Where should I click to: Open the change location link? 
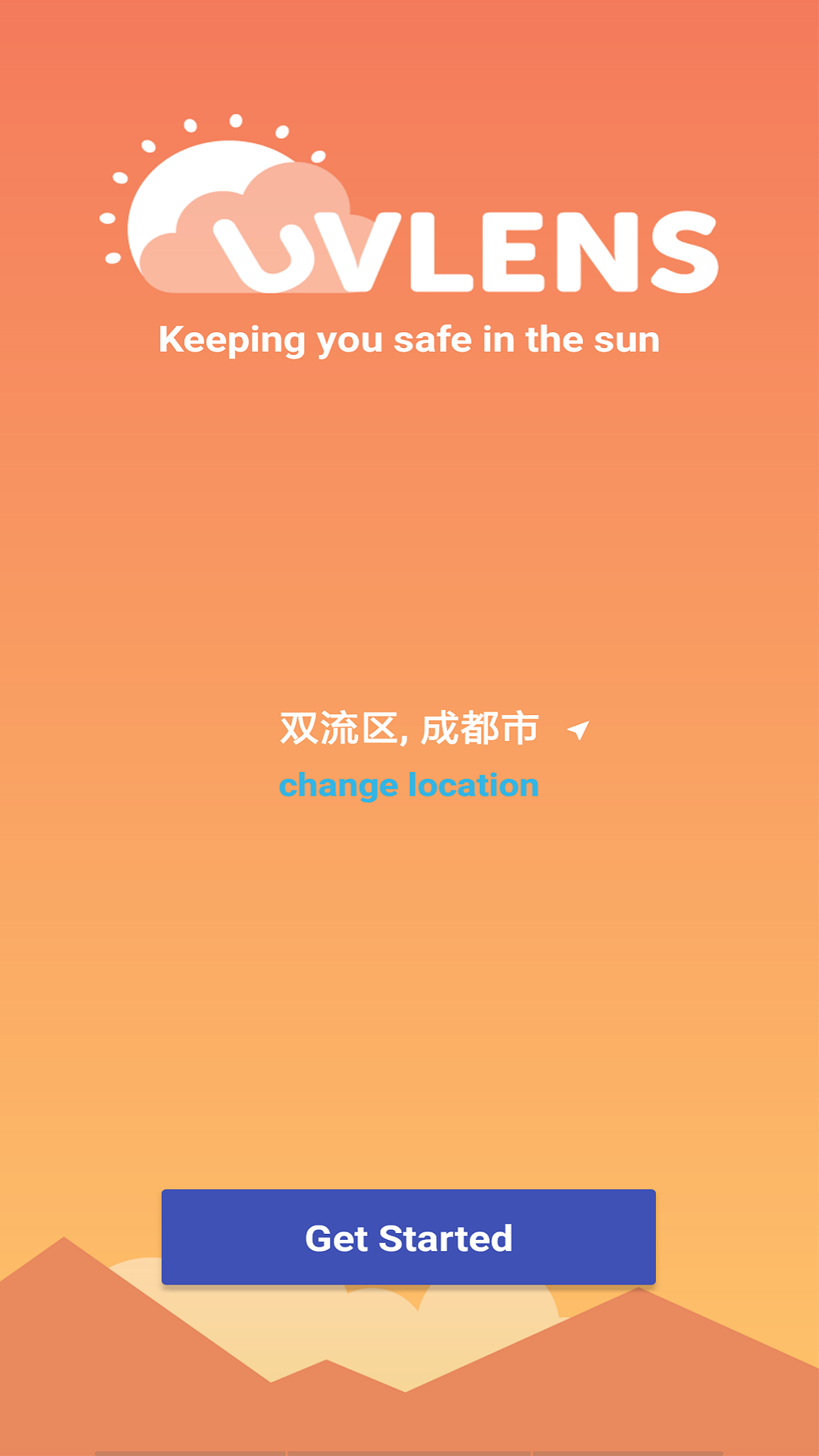[x=409, y=785]
